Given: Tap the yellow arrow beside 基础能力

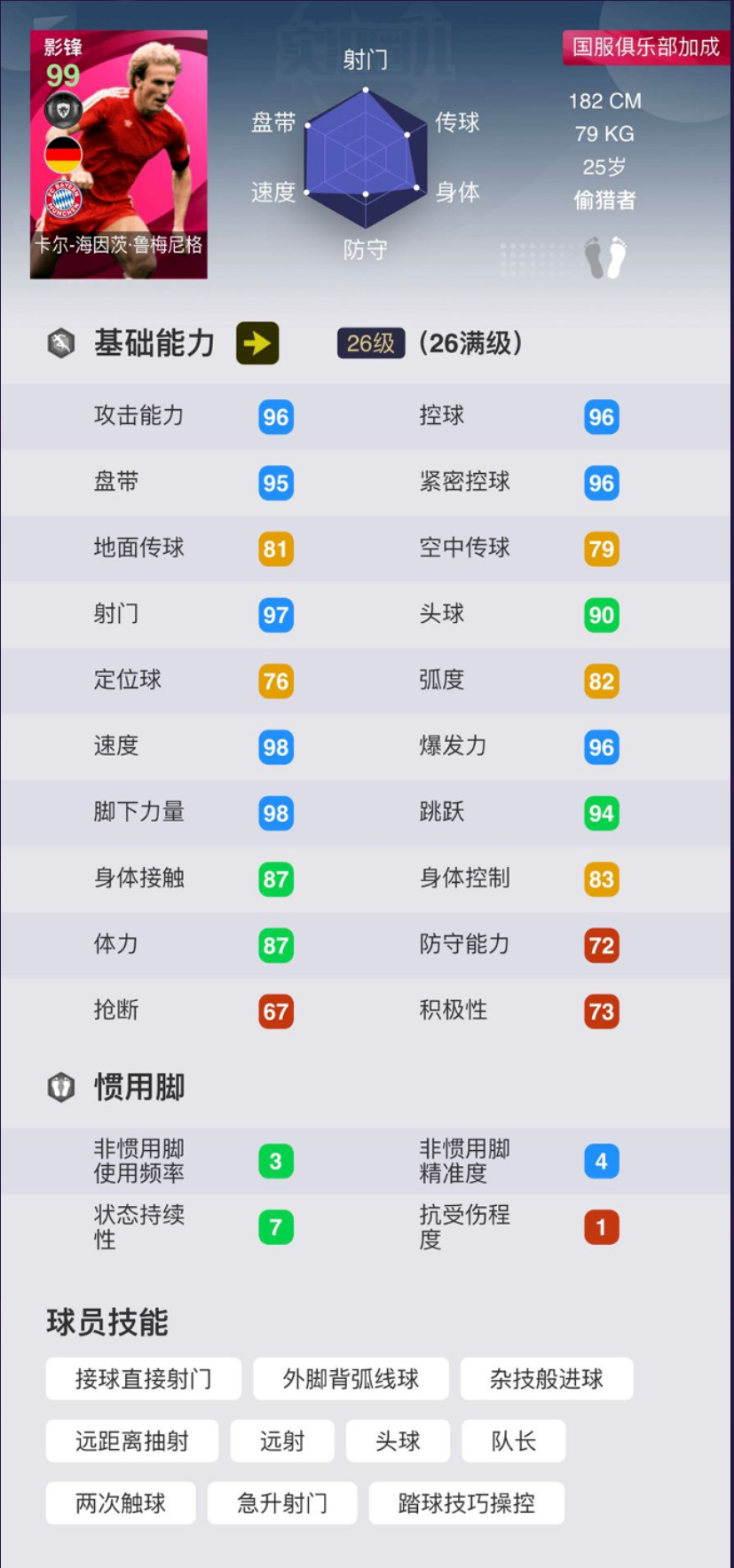Looking at the screenshot, I should pos(257,343).
